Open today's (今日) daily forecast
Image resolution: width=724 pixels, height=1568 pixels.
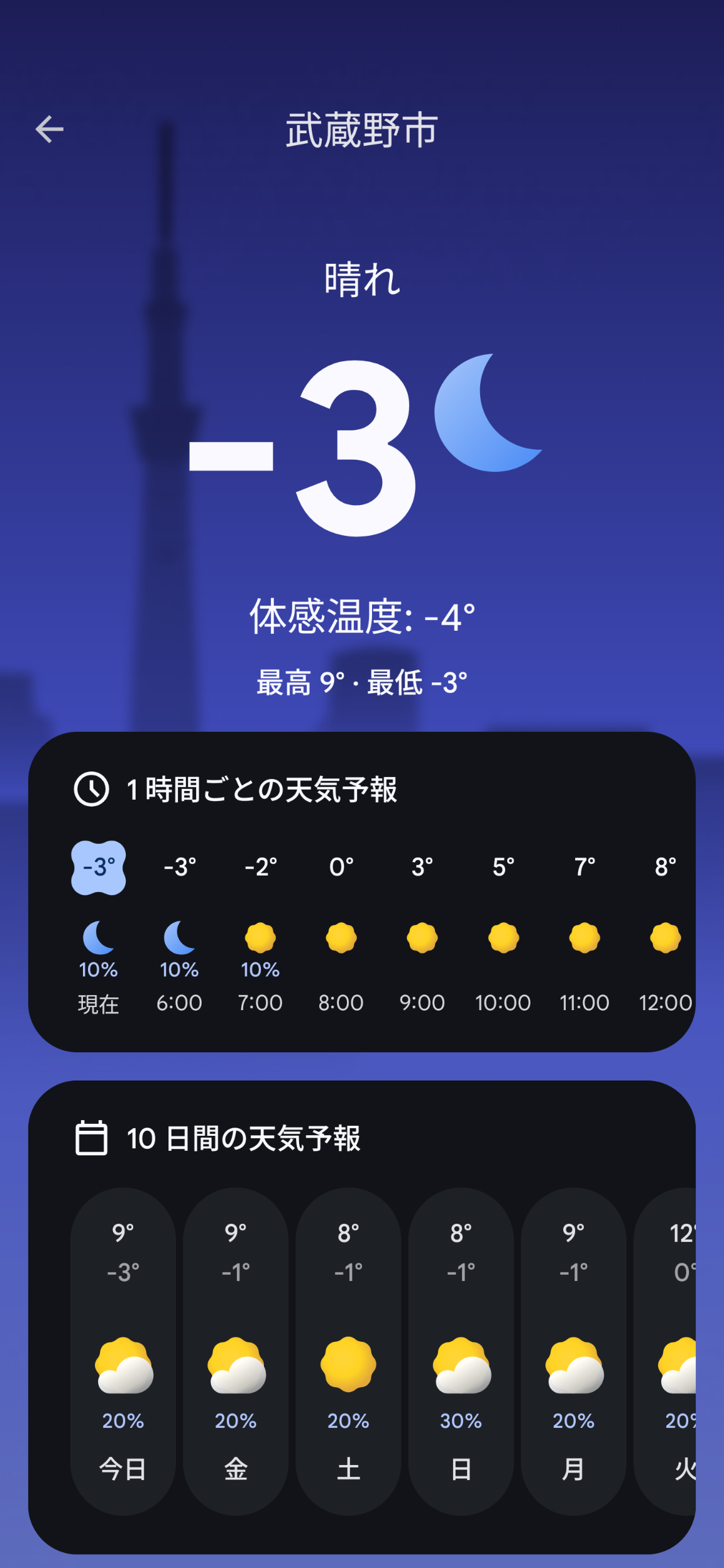123,1351
